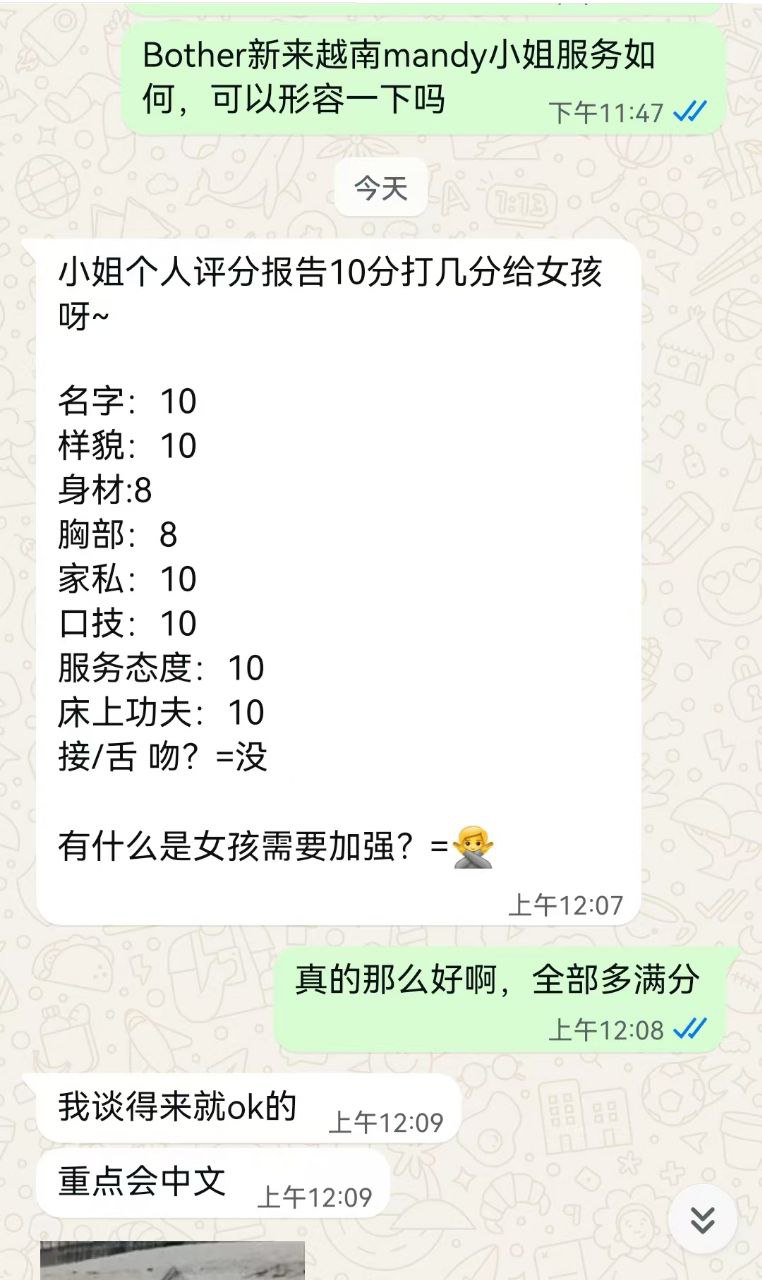Open the photo message at the bottom
This screenshot has width=762, height=1280.
(x=172, y=1261)
